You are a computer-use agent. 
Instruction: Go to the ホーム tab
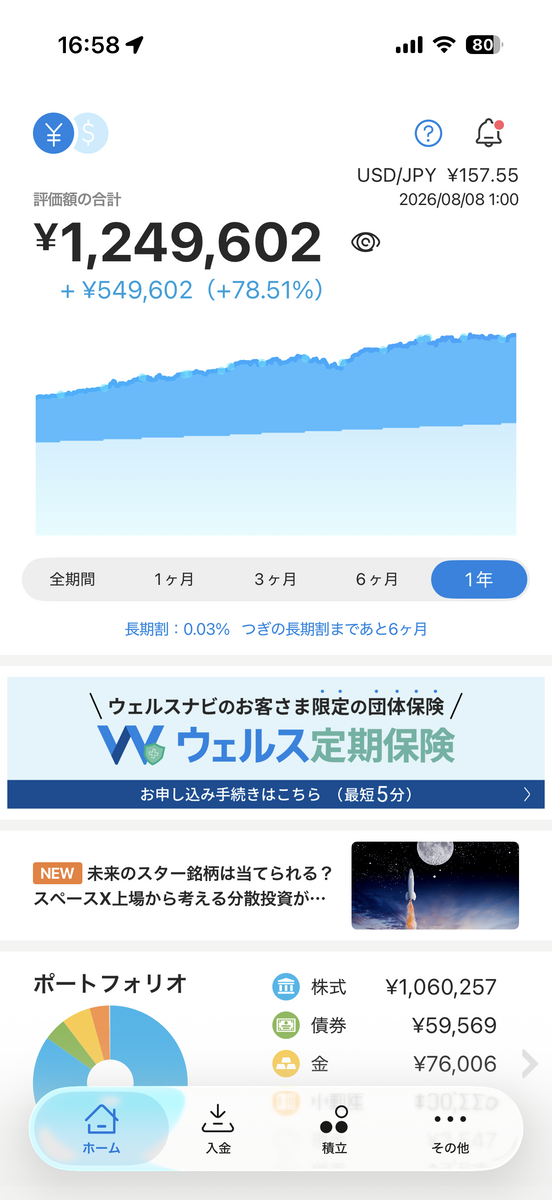[x=101, y=1128]
